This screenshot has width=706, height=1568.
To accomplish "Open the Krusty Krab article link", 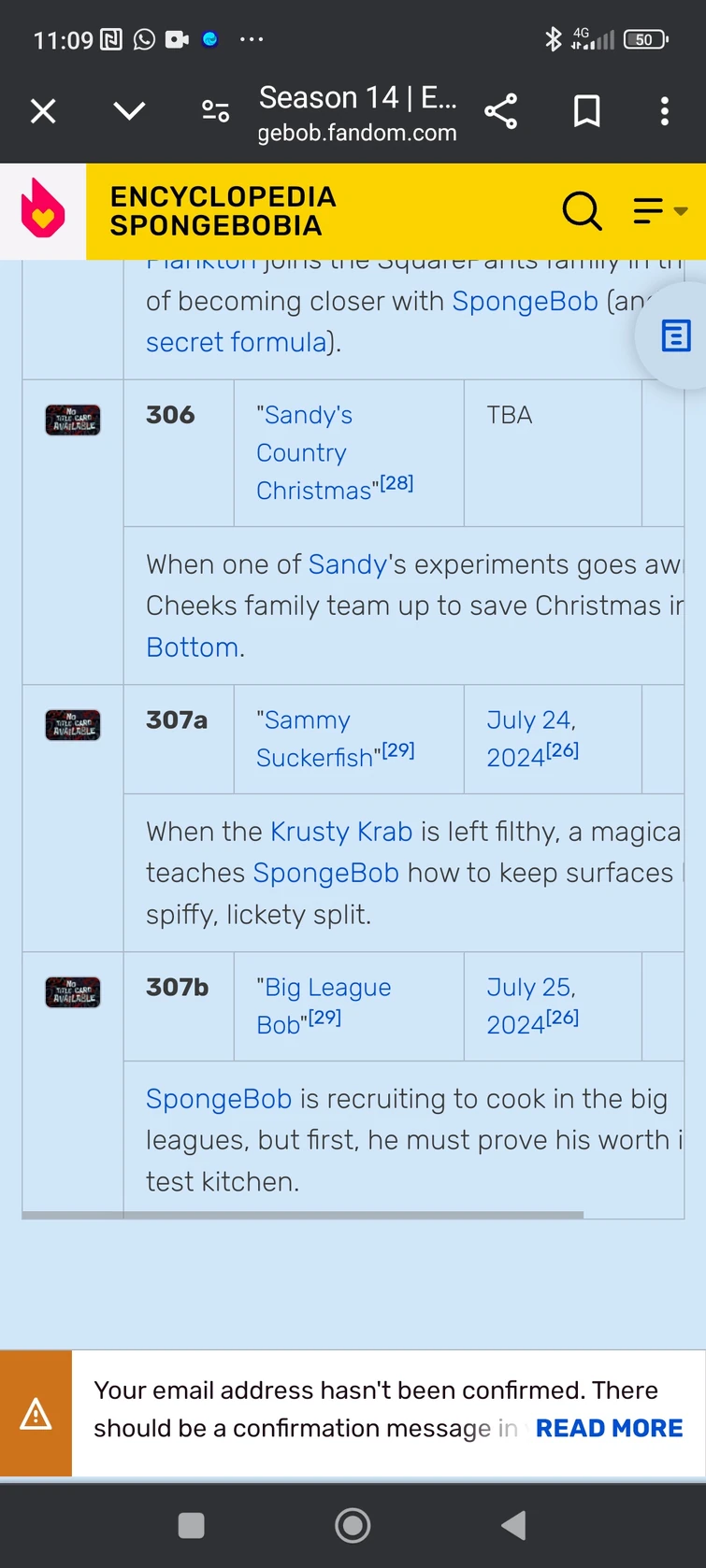I will click(x=340, y=832).
